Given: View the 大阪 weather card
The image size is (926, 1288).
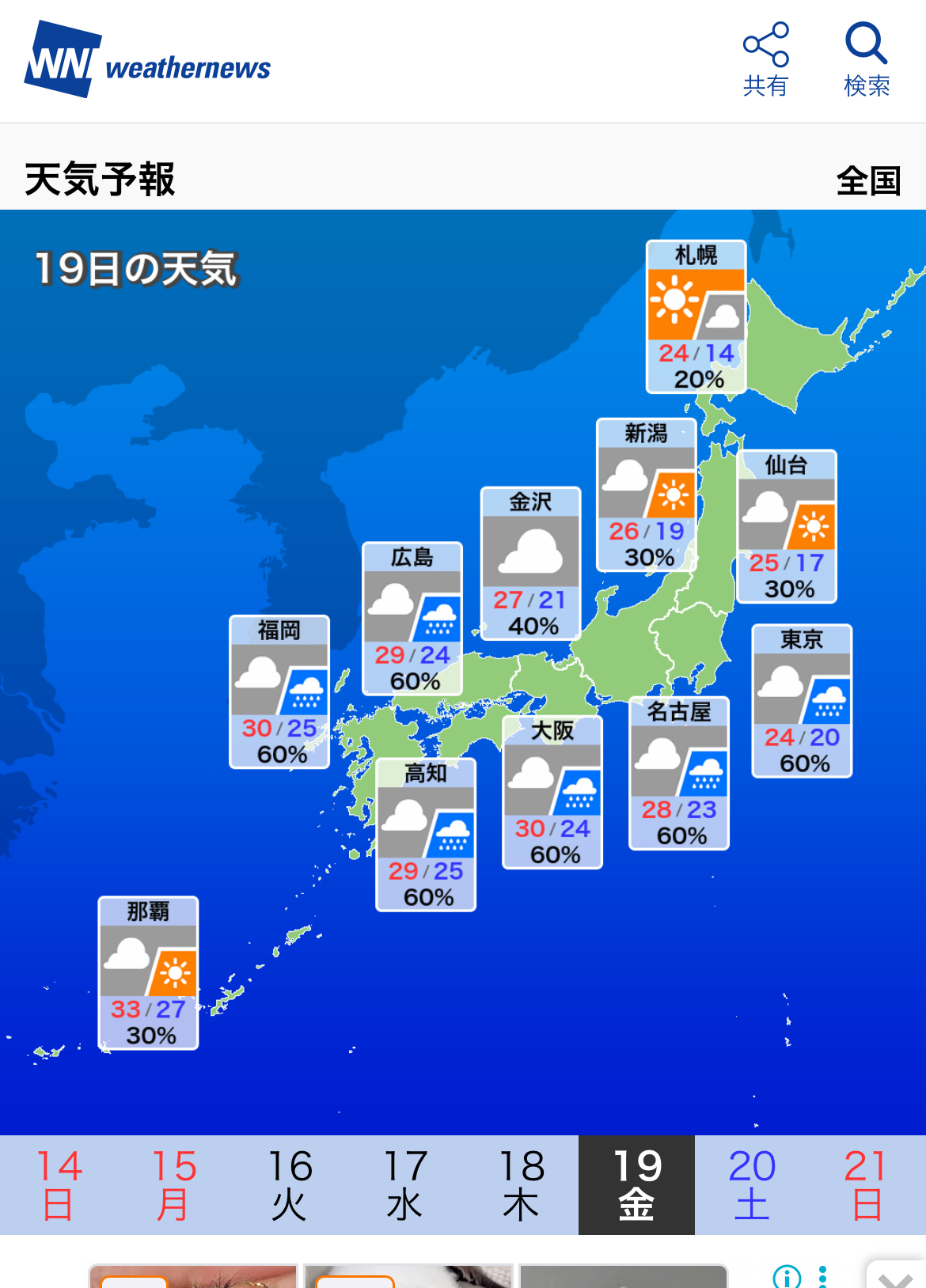Looking at the screenshot, I should 552,792.
